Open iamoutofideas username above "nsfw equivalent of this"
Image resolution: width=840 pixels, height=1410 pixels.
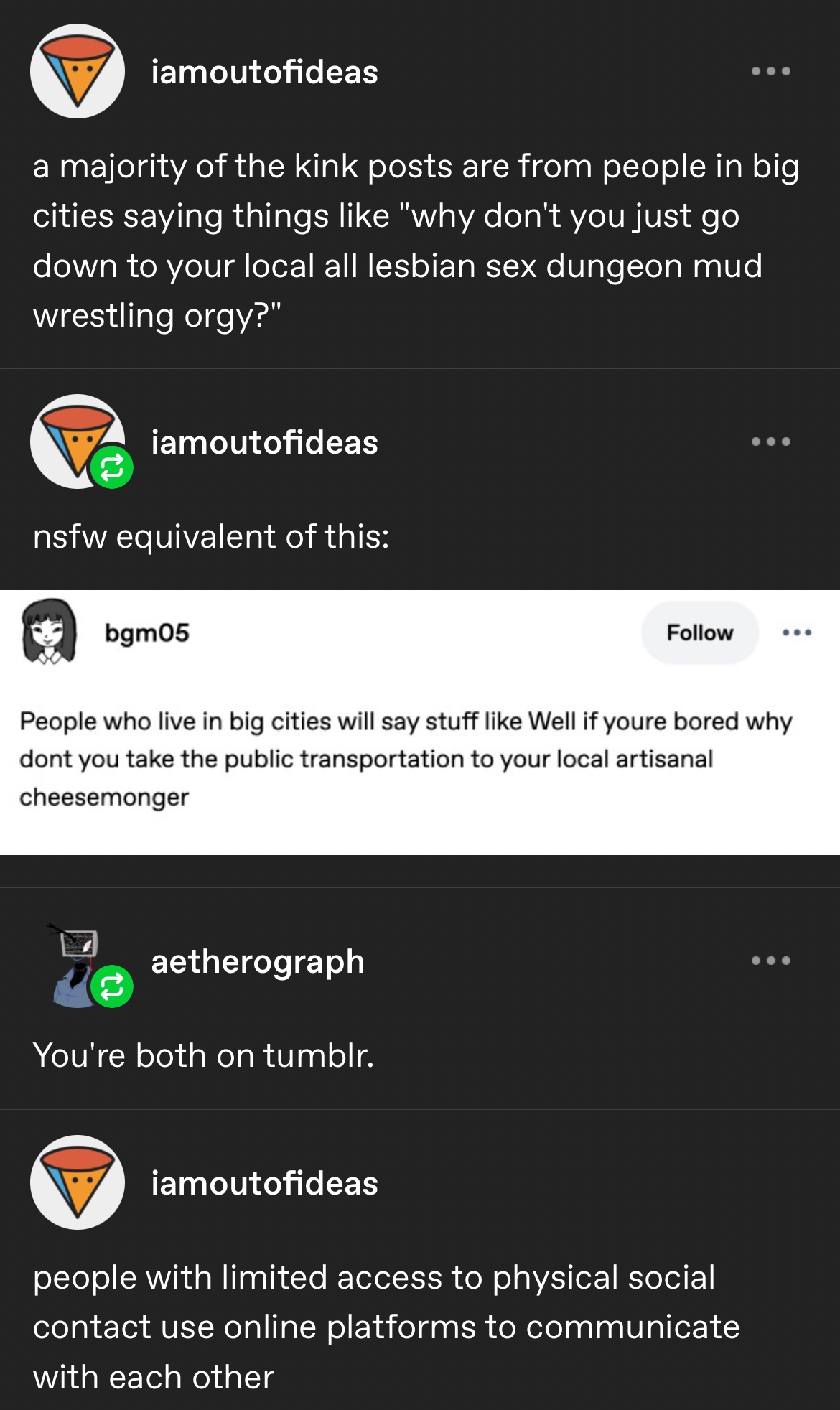click(264, 442)
